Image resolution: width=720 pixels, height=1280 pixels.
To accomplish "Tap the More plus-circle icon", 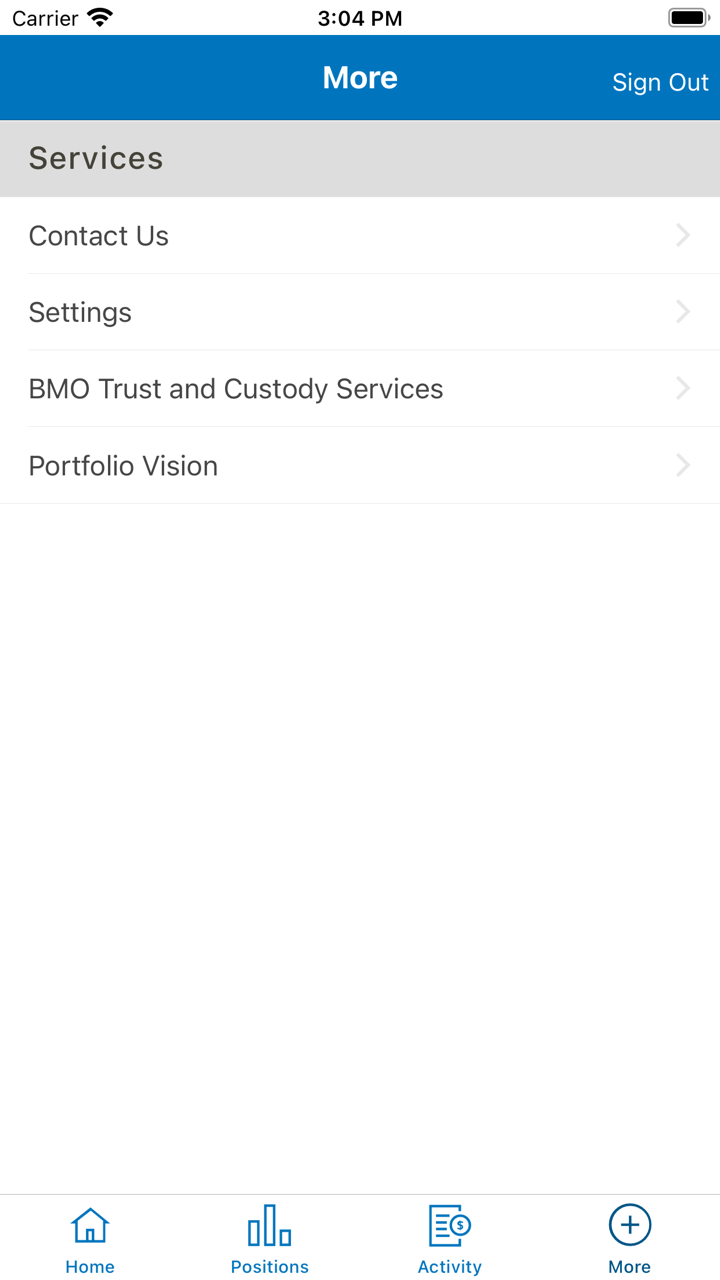I will point(630,1224).
